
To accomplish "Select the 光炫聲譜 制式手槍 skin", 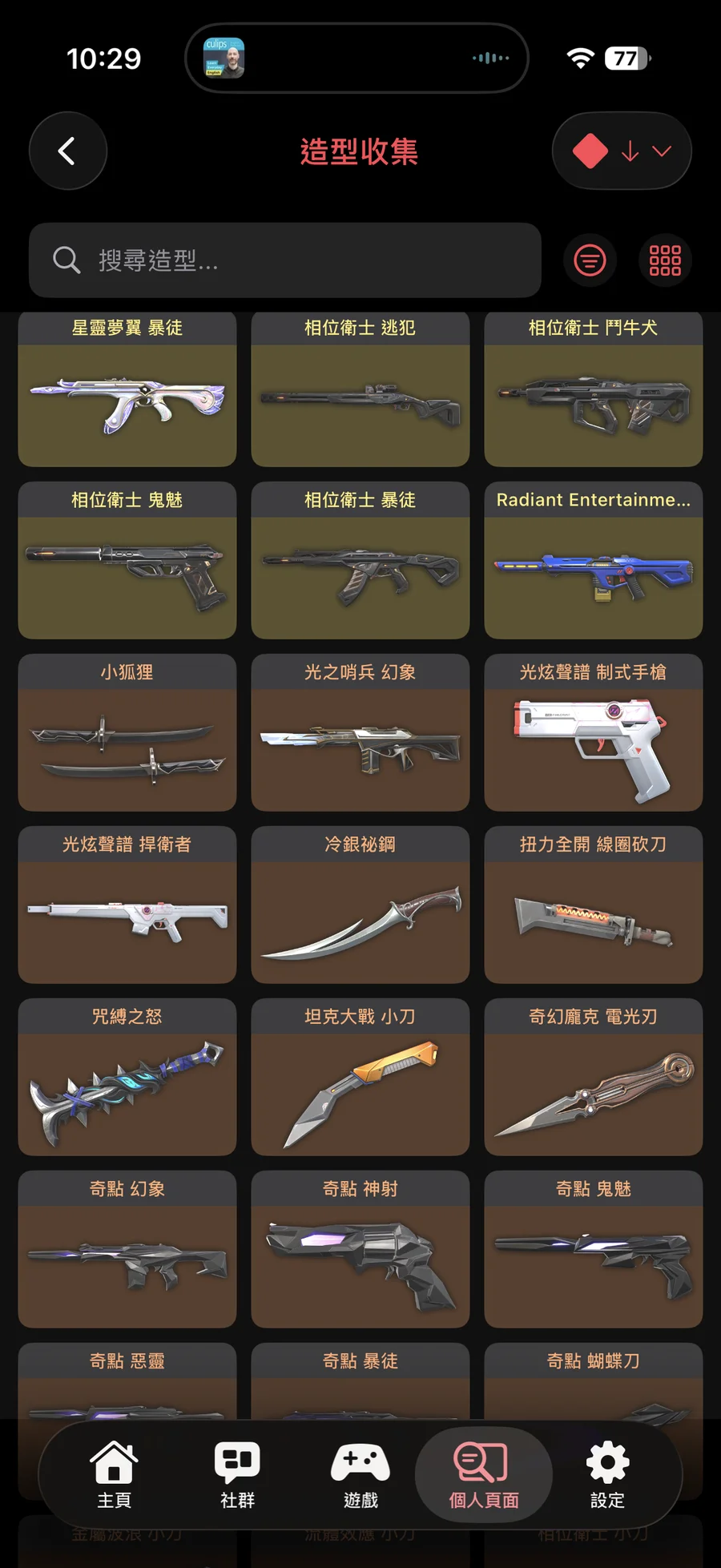I will pos(593,733).
